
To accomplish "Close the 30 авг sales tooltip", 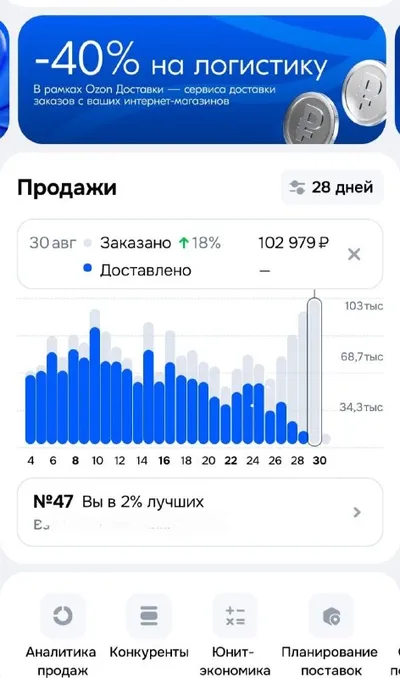I will coord(354,254).
